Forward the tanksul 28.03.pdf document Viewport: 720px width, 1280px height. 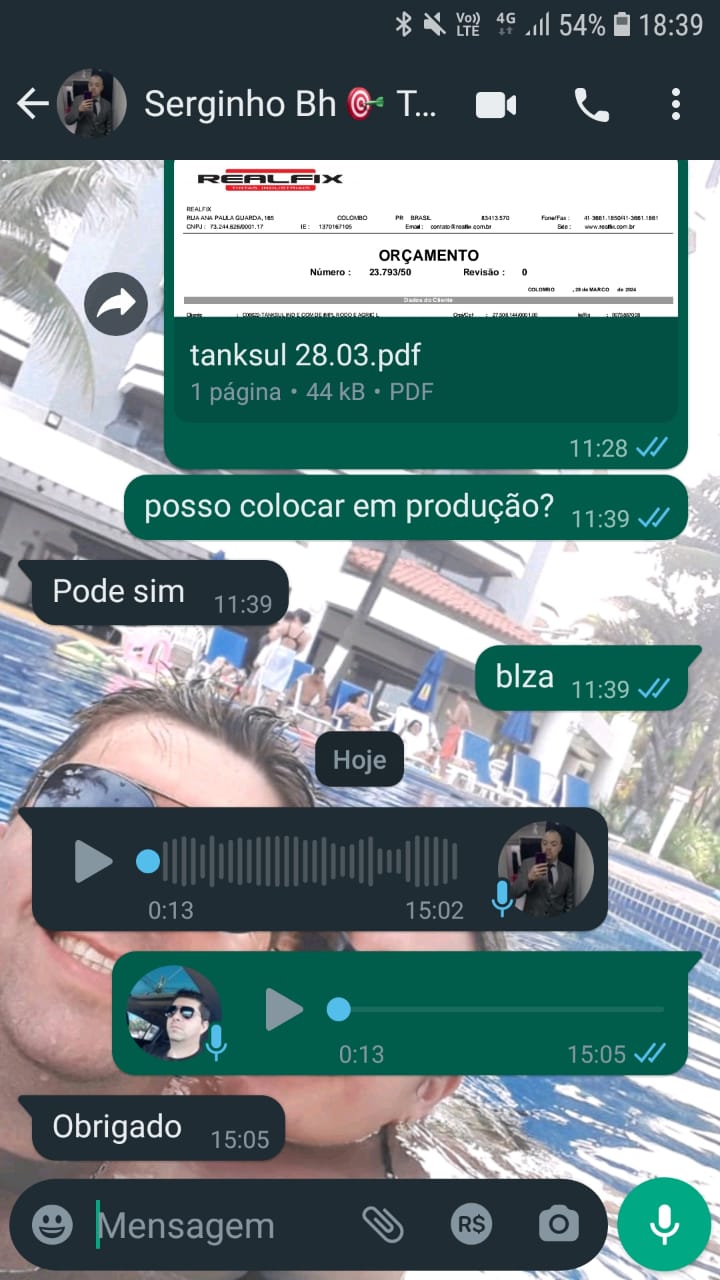point(116,304)
